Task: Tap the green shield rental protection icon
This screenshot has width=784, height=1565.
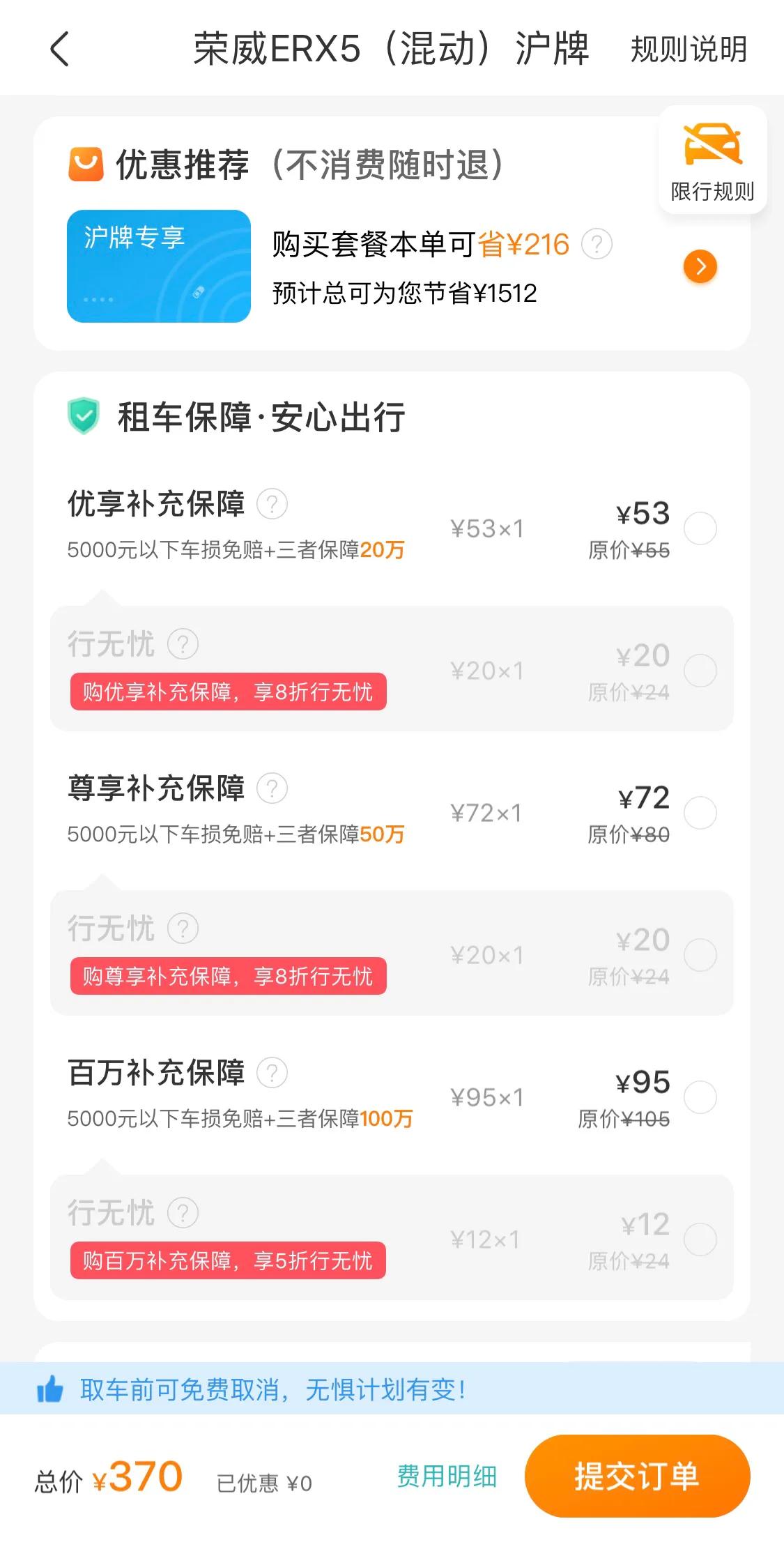Action: pos(86,416)
